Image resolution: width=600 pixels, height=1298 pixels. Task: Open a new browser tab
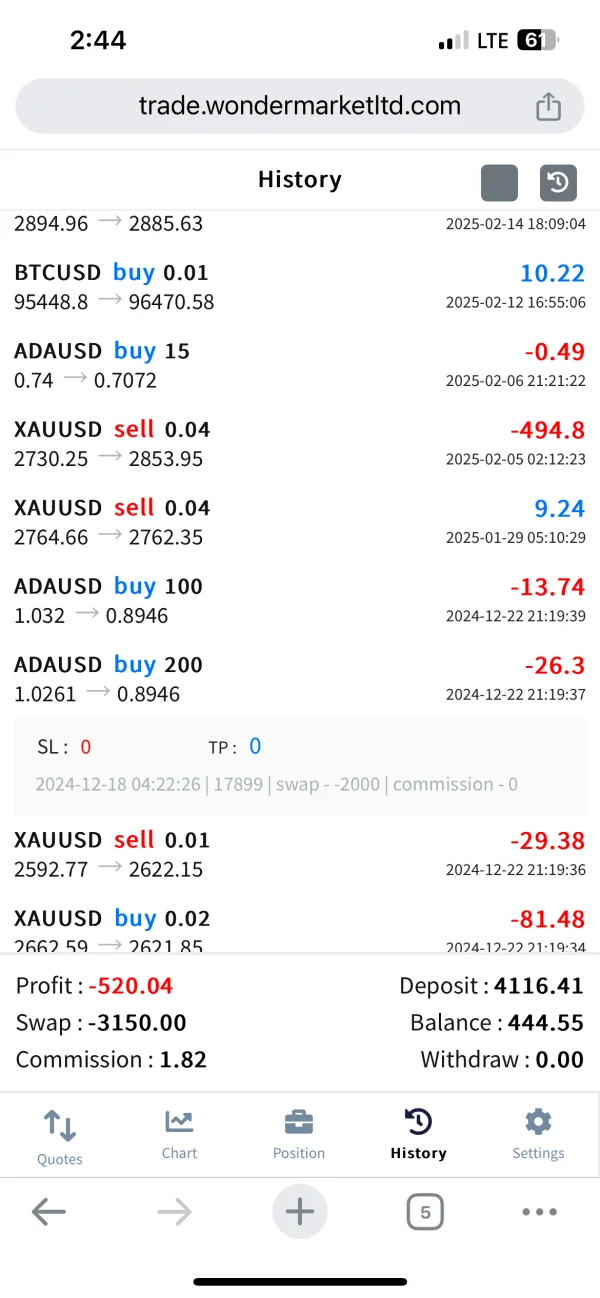coord(299,1213)
